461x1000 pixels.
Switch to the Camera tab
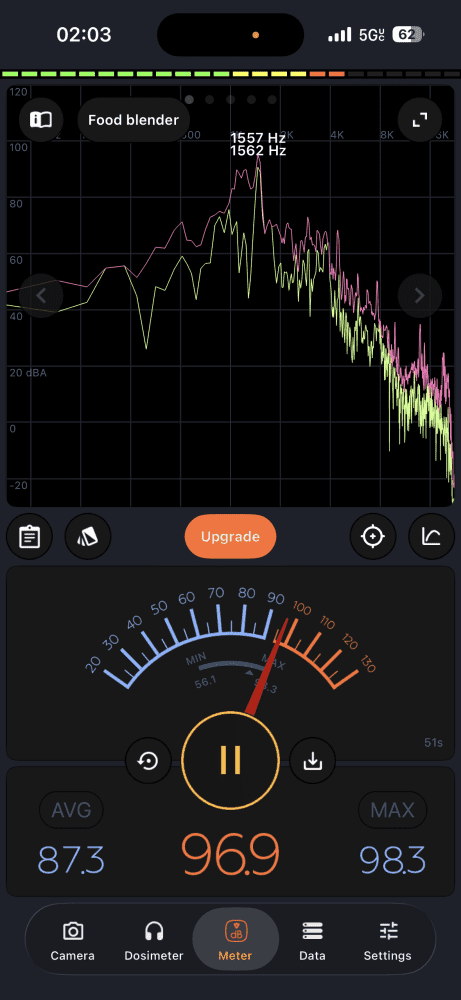tap(73, 941)
